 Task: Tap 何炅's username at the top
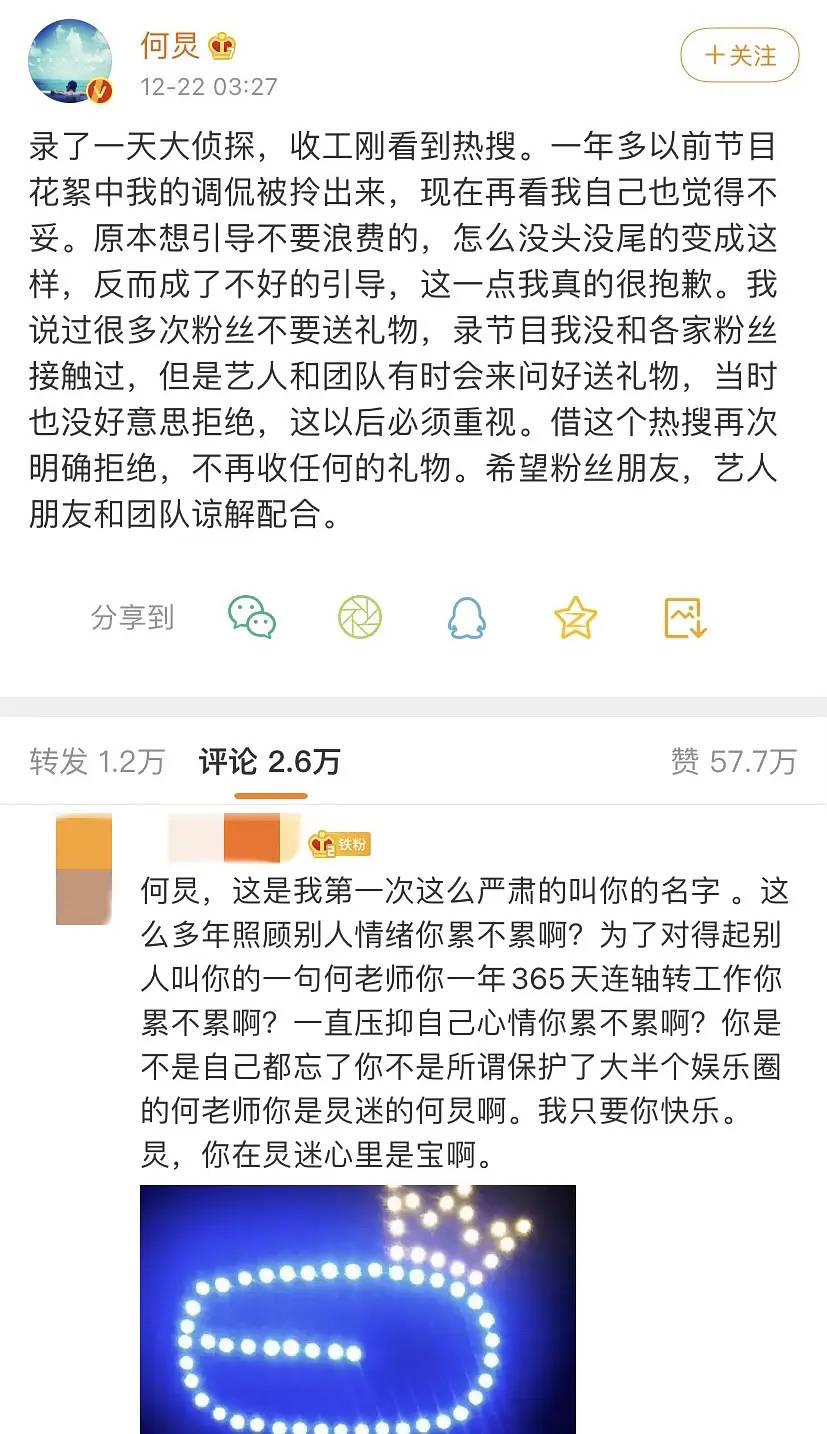click(170, 45)
